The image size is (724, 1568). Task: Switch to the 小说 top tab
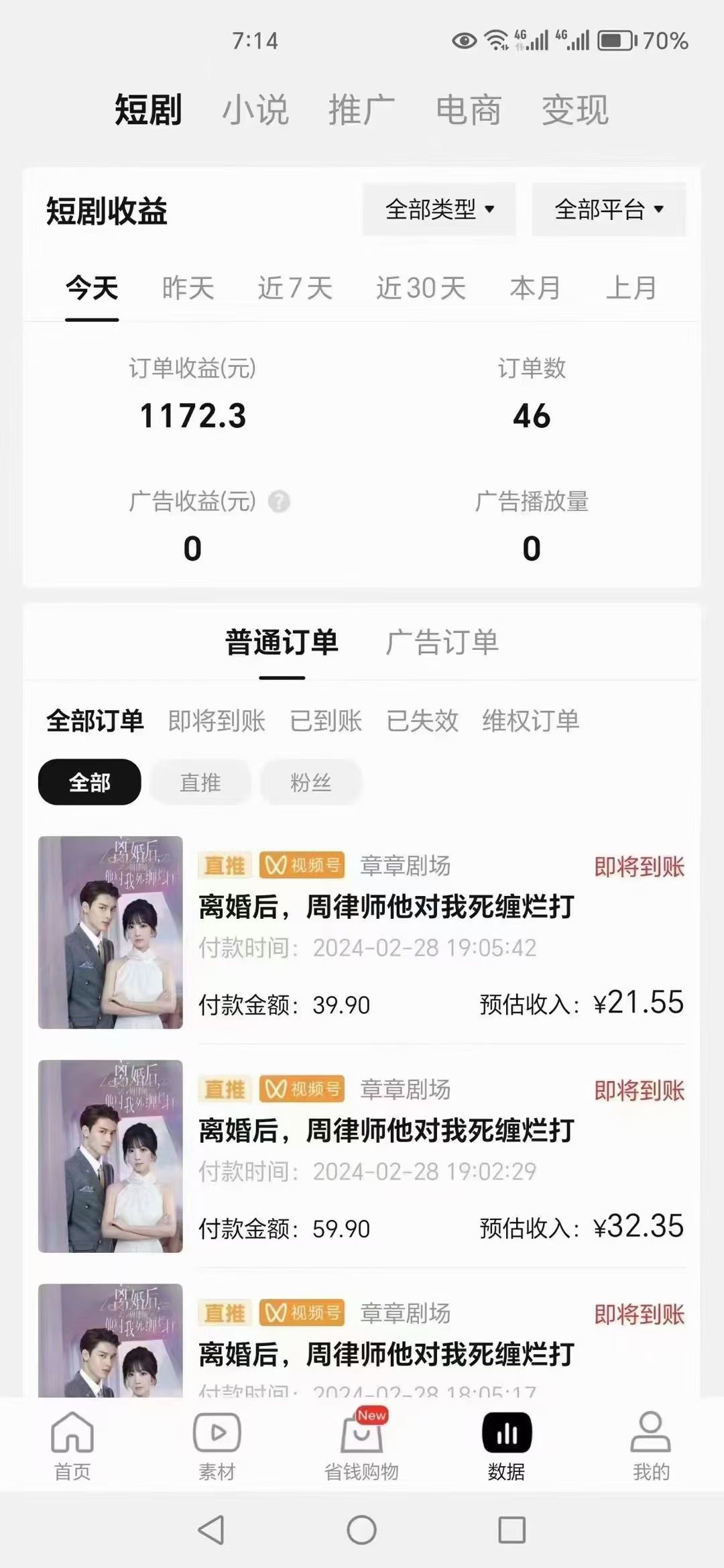(255, 110)
